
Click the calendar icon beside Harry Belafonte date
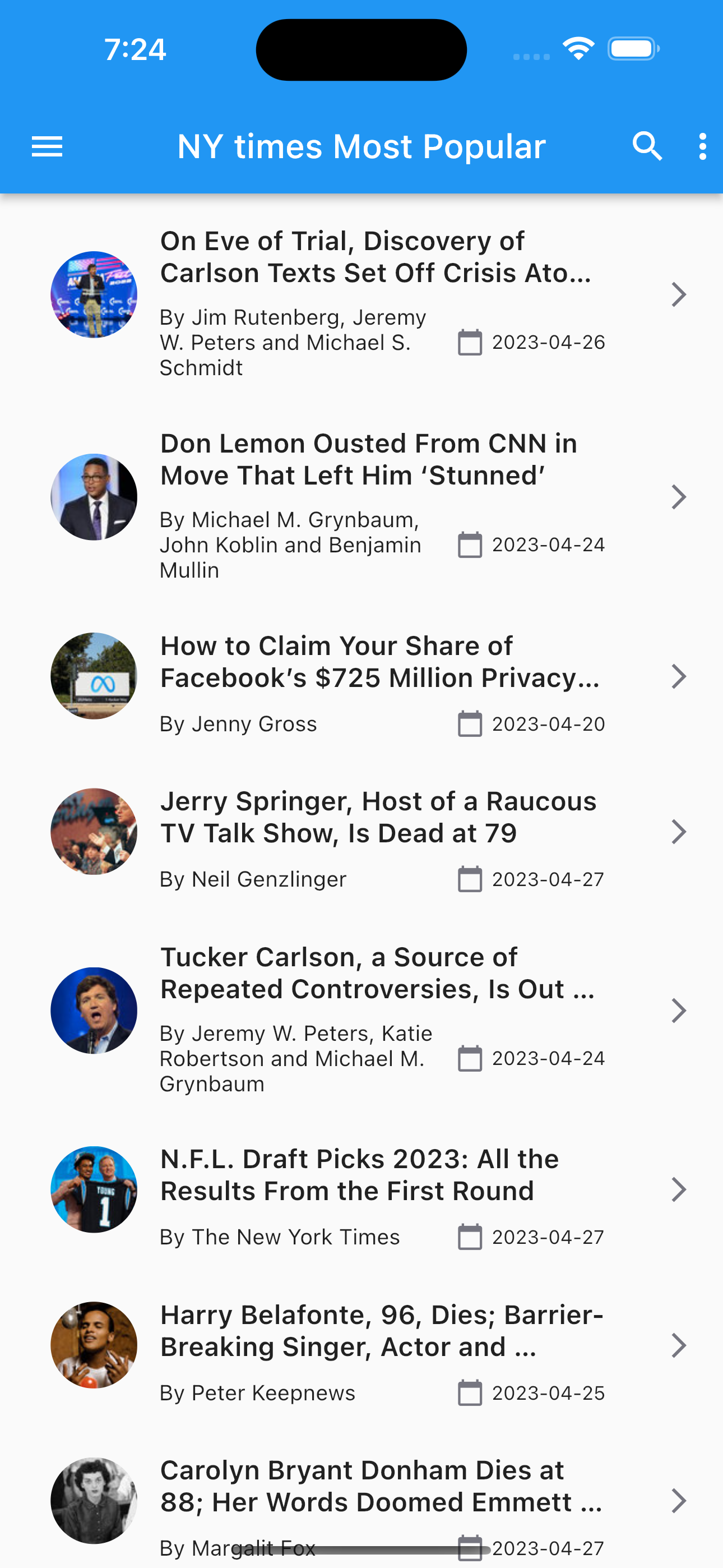469,1392
